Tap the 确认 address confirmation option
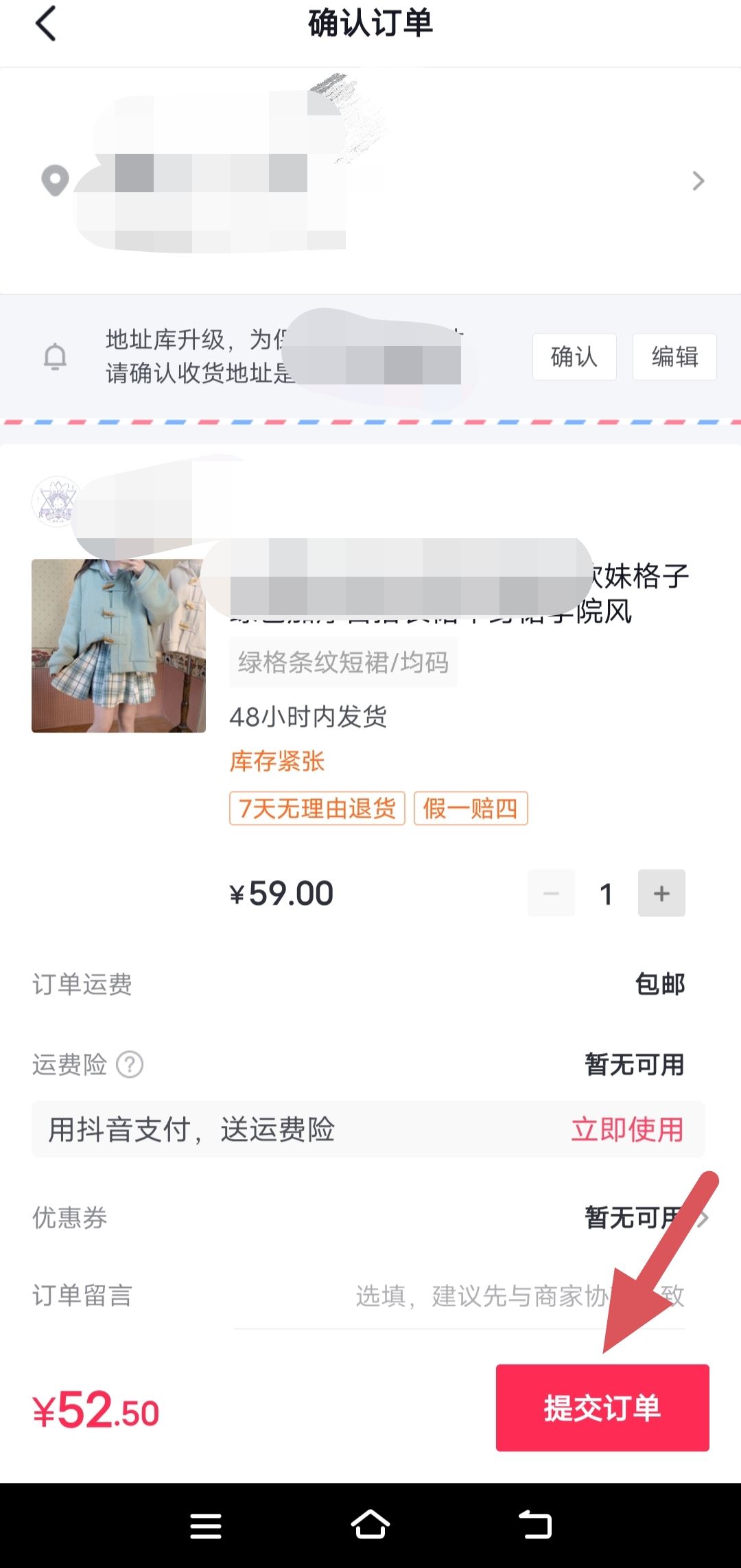741x1568 pixels. [574, 356]
